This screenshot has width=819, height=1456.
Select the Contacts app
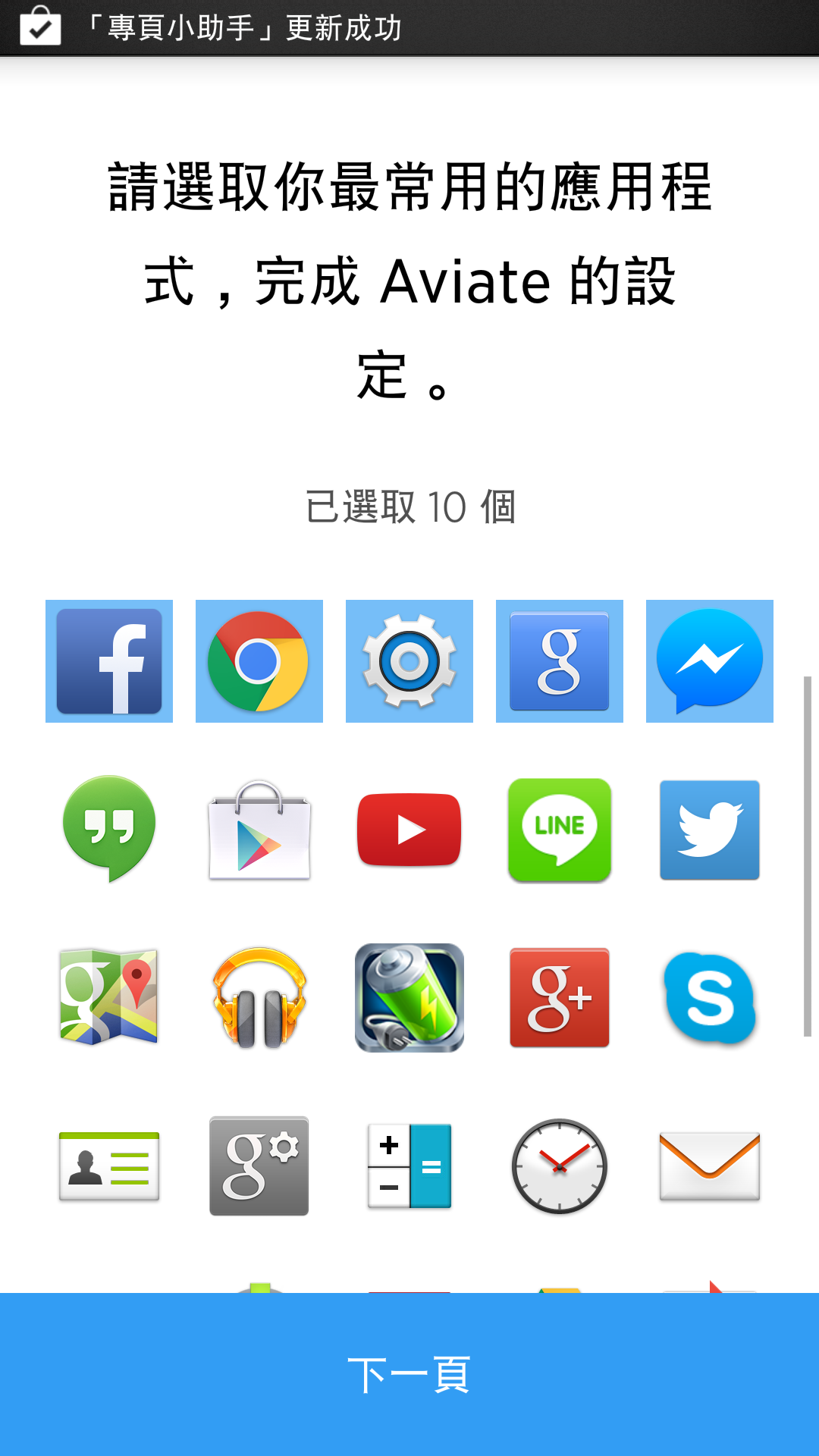pos(109,1166)
